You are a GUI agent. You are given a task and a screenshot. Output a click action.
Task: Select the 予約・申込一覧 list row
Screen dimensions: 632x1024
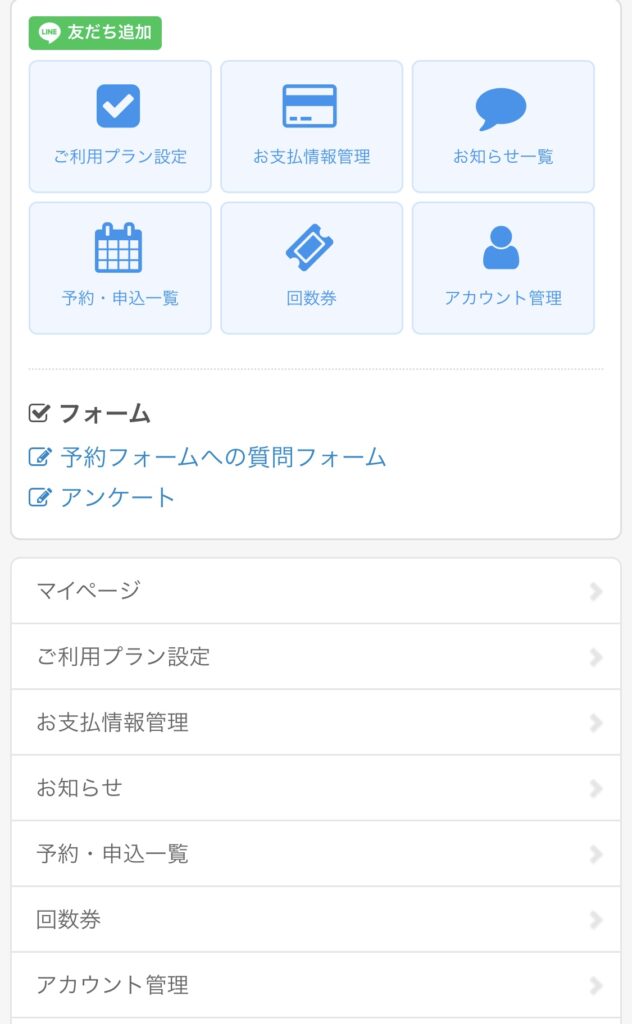pyautogui.click(x=315, y=854)
